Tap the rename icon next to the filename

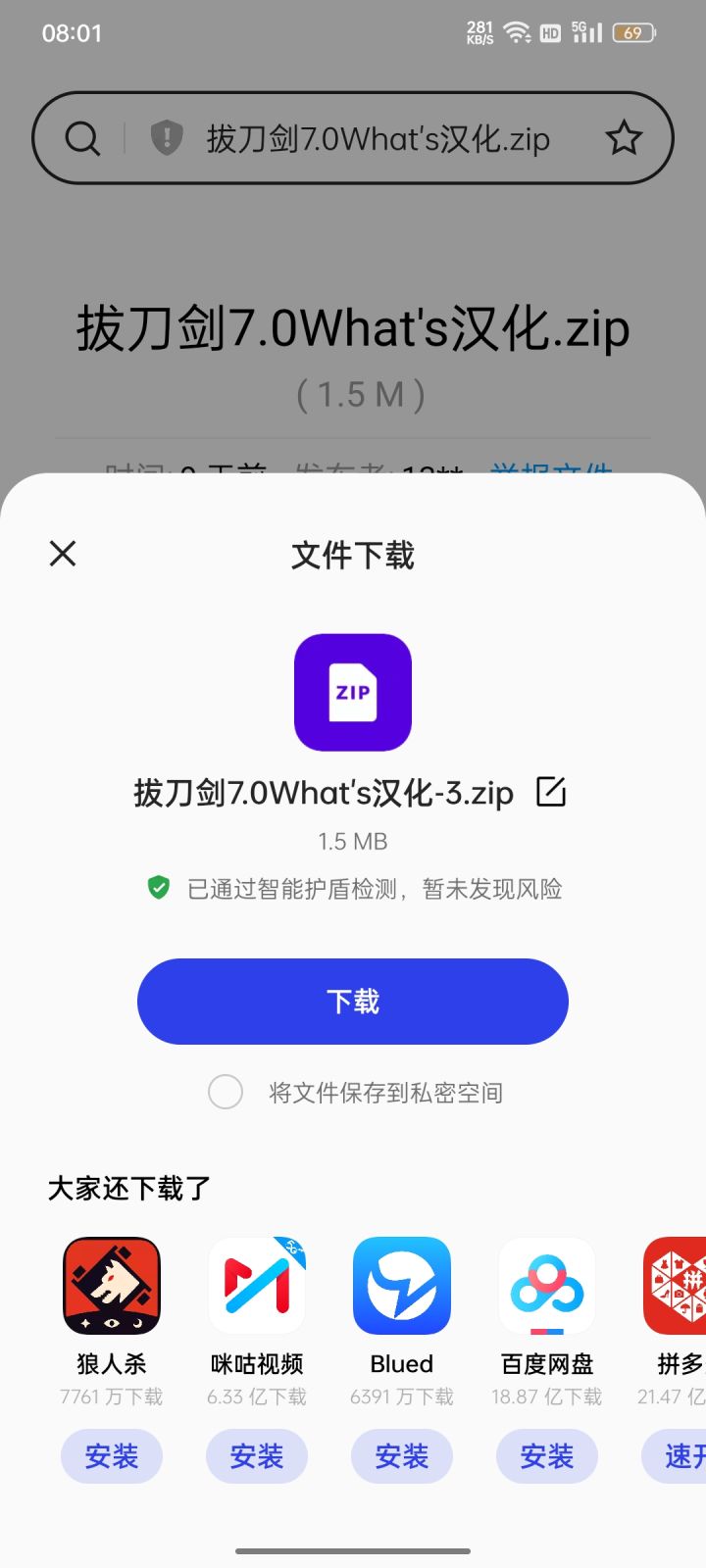[x=552, y=792]
